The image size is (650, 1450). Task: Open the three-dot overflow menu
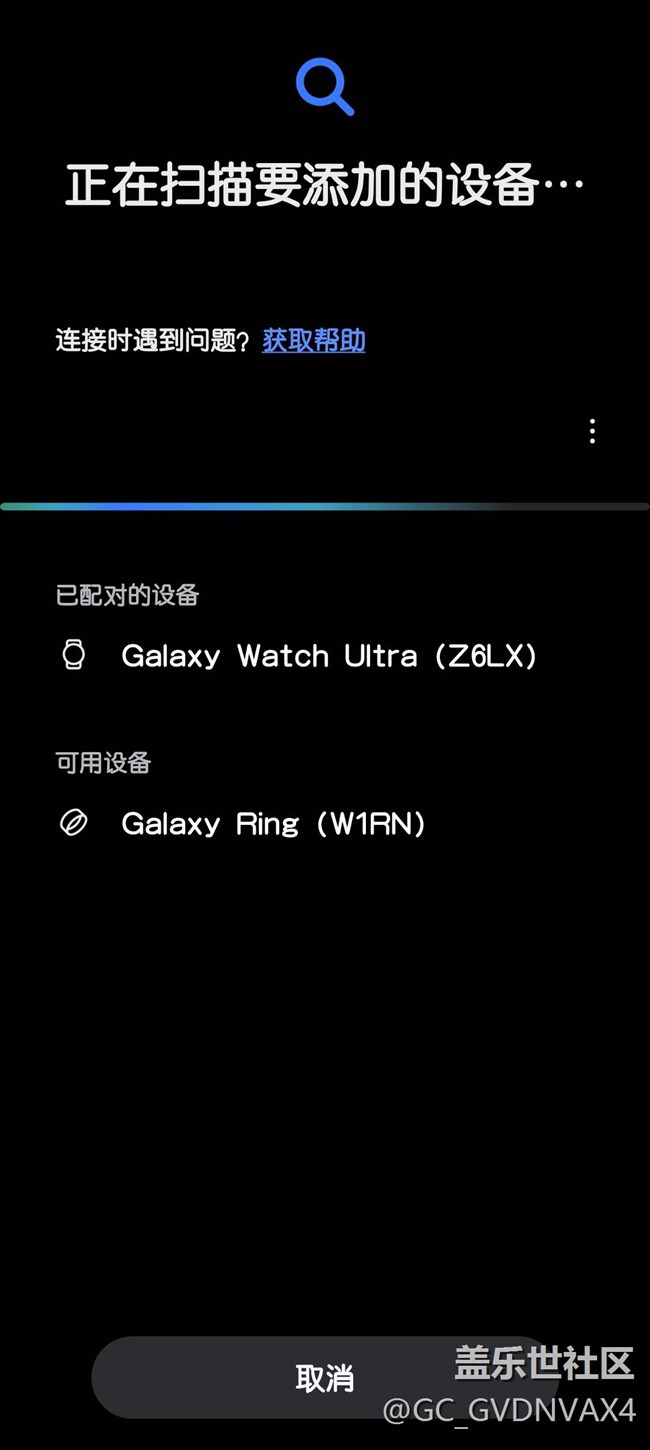tap(592, 431)
